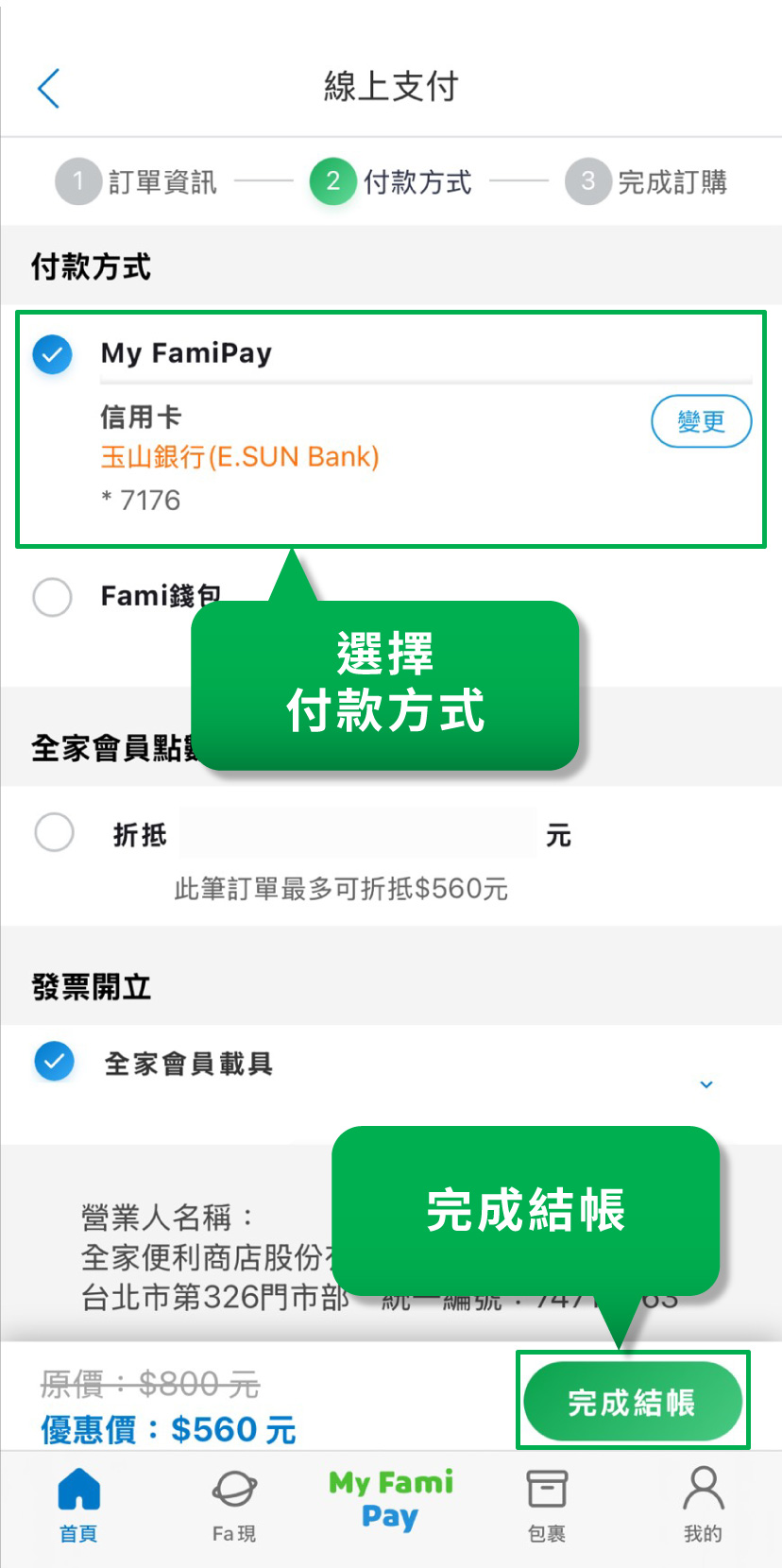Screen dimensions: 782x1568
Task: Choose Fami錢包 as payment method
Action: [52, 596]
